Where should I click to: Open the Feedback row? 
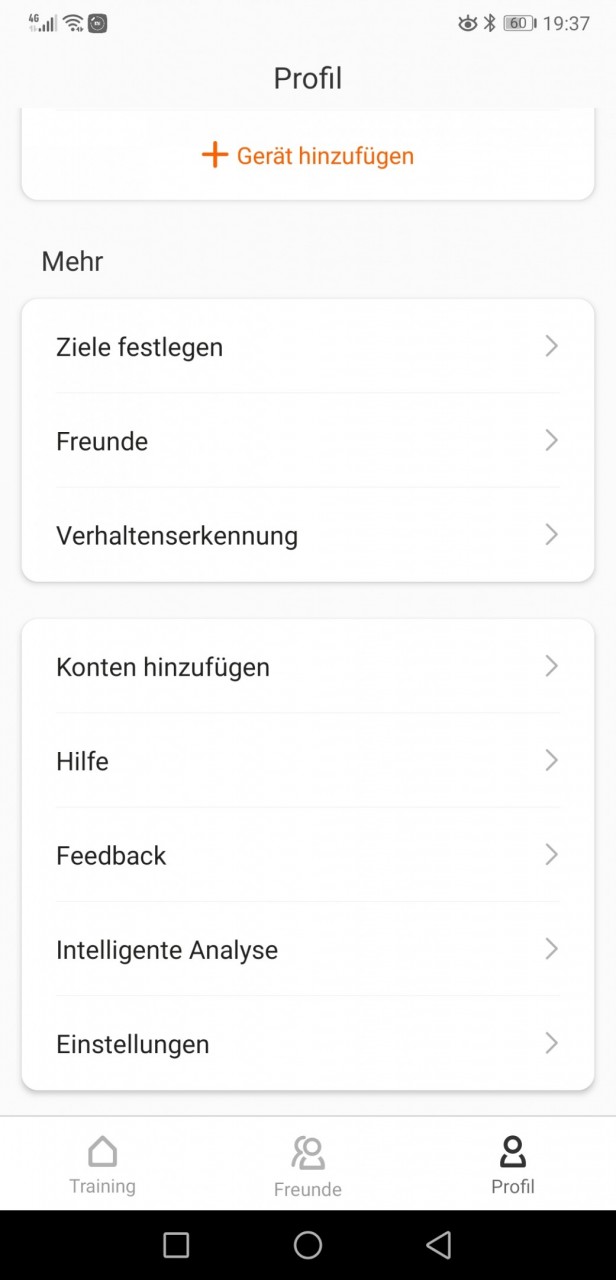tap(308, 855)
